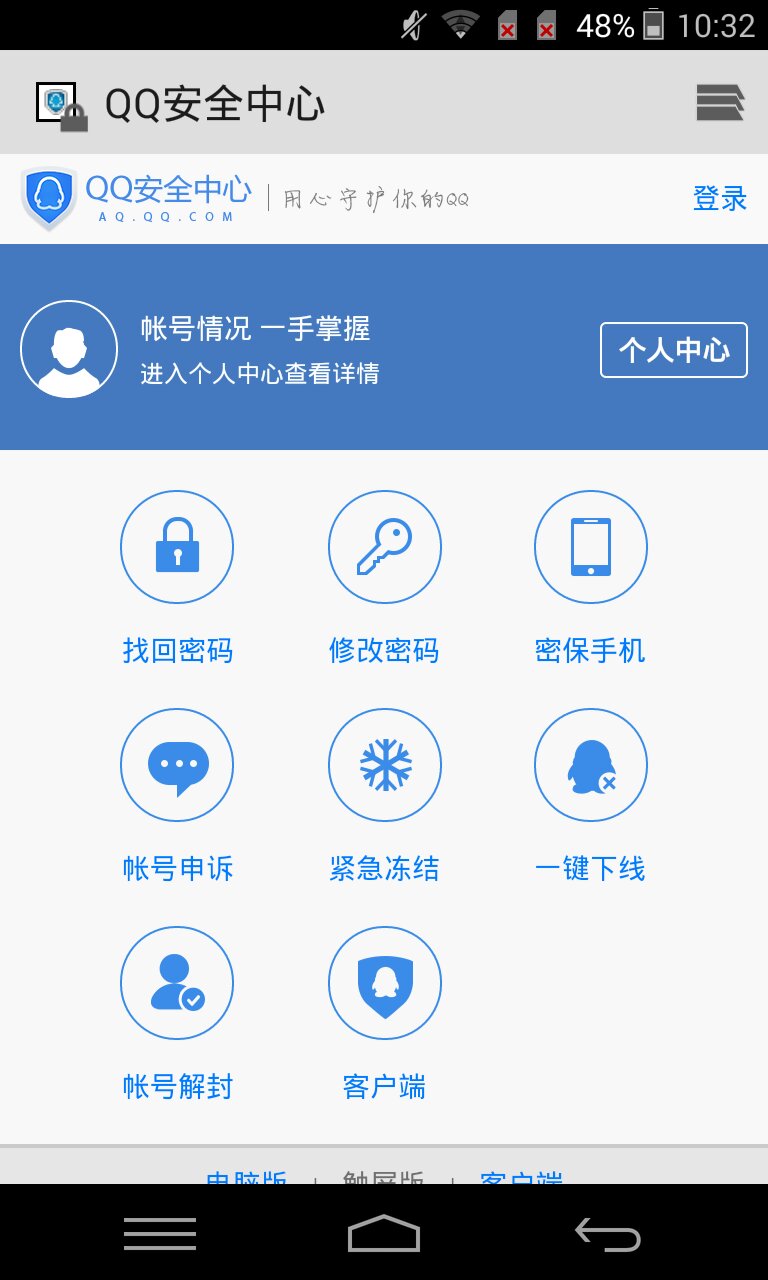Open the browser app icon in title bar
This screenshot has width=768, height=1280.
[x=55, y=101]
